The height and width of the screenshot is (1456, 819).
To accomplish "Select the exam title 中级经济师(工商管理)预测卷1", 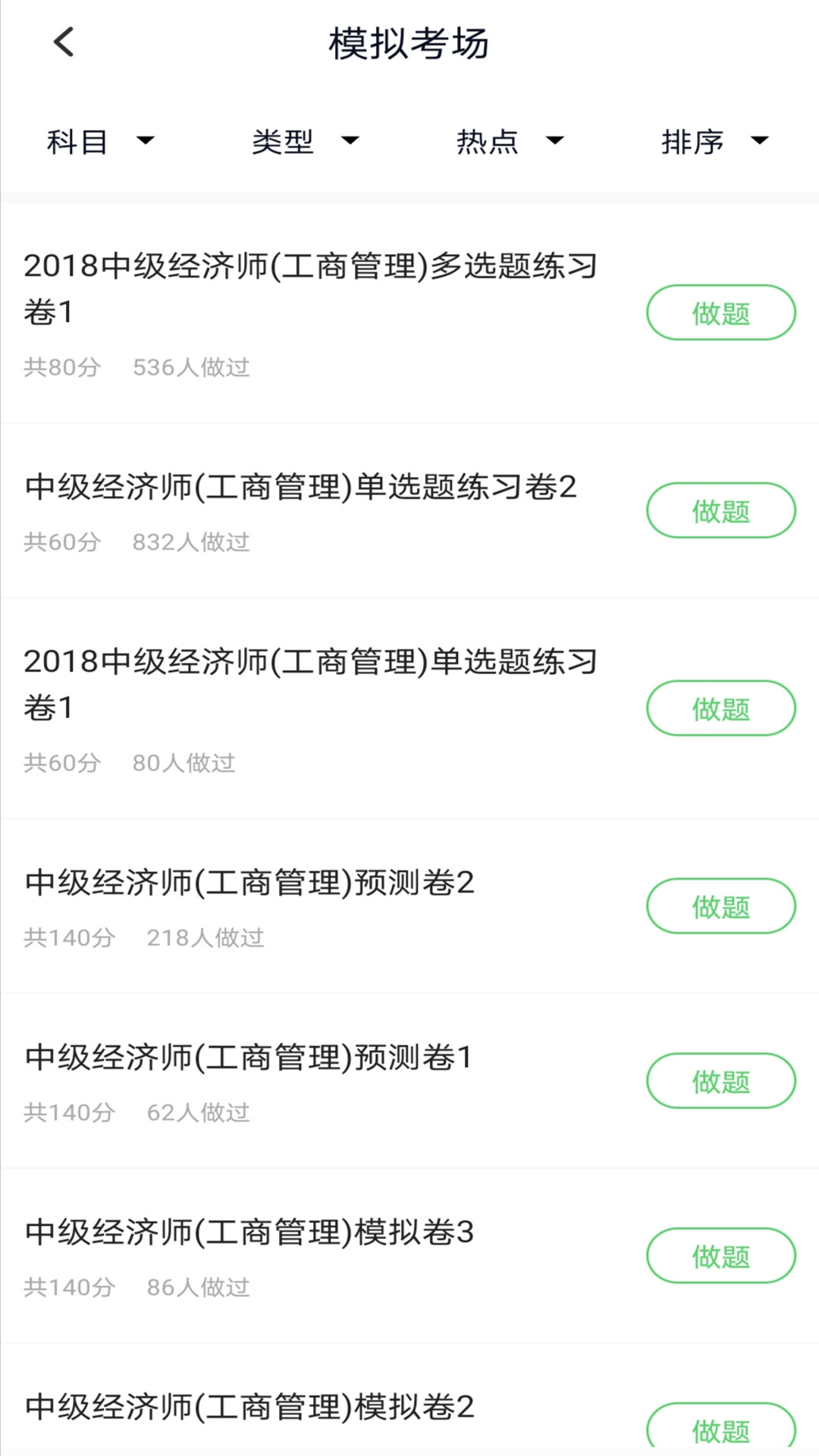I will [x=249, y=1058].
